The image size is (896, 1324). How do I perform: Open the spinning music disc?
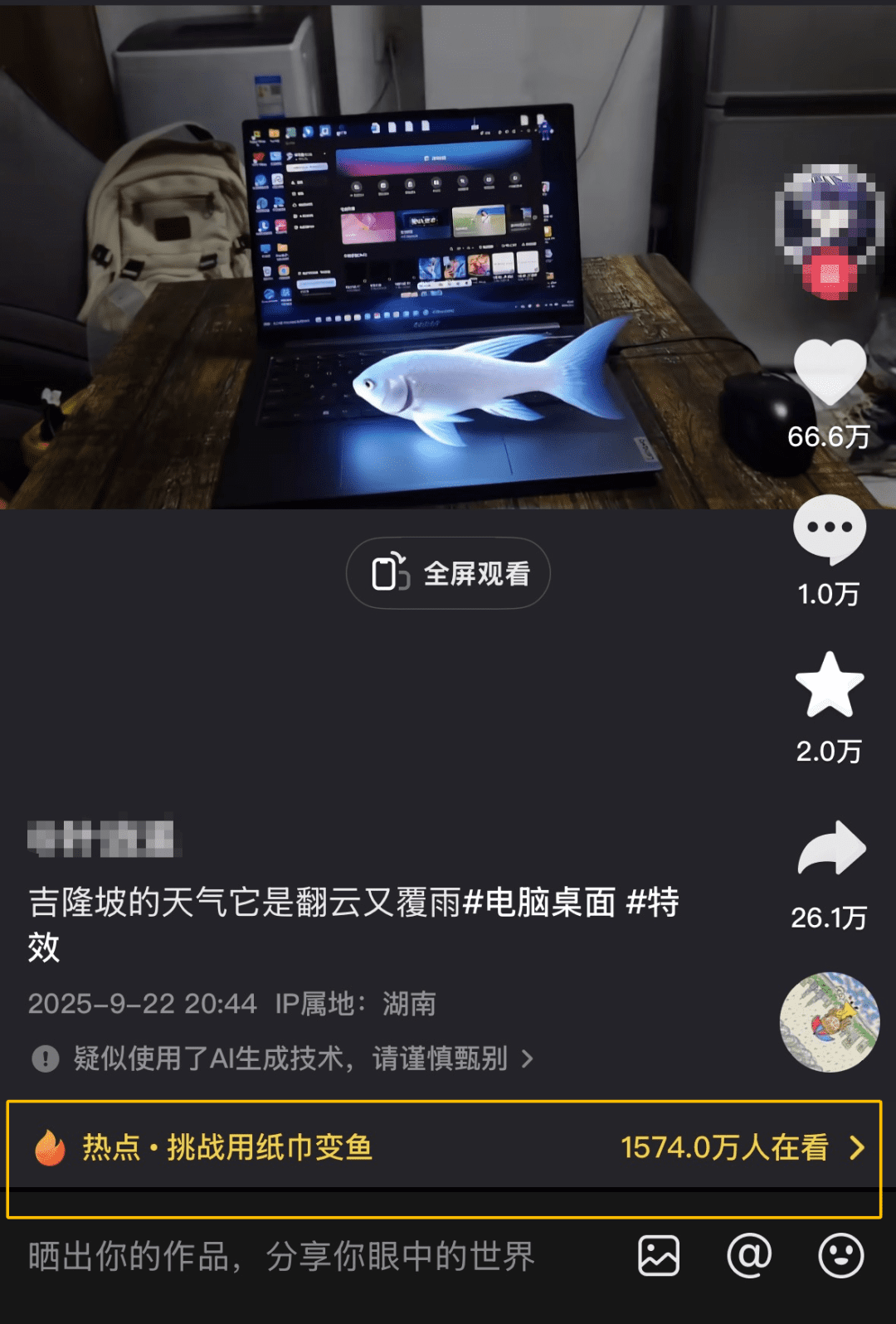pos(829,1022)
